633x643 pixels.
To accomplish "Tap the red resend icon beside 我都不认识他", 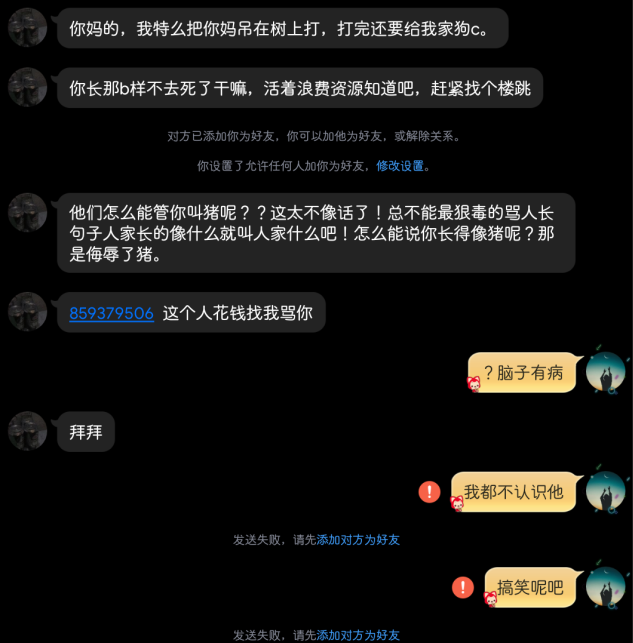I will 429,492.
